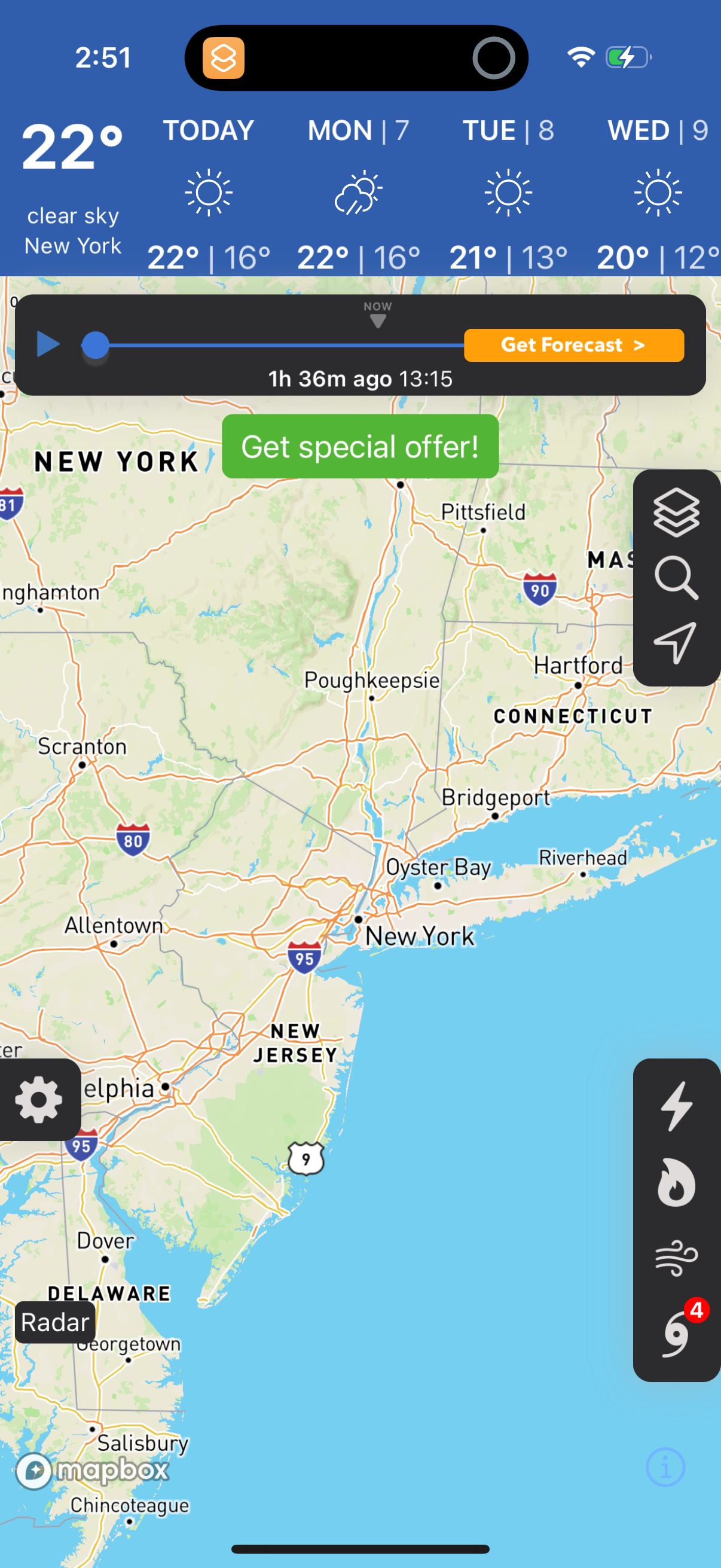Select the clear sky icon for TODAY
Image resolution: width=721 pixels, height=1568 pixels.
[209, 192]
